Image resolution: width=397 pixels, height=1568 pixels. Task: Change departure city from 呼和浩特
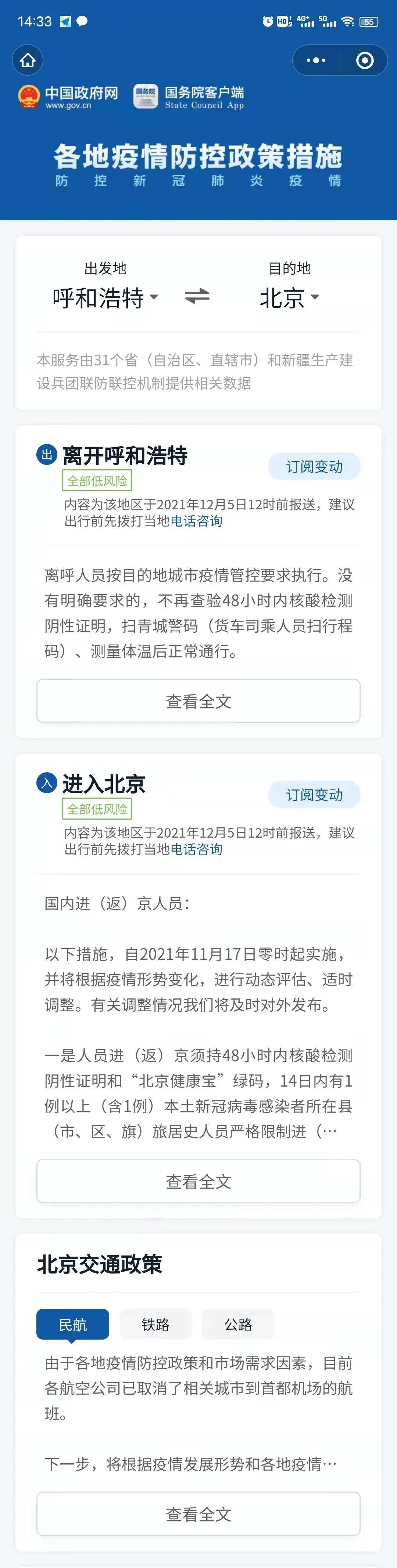coord(105,298)
